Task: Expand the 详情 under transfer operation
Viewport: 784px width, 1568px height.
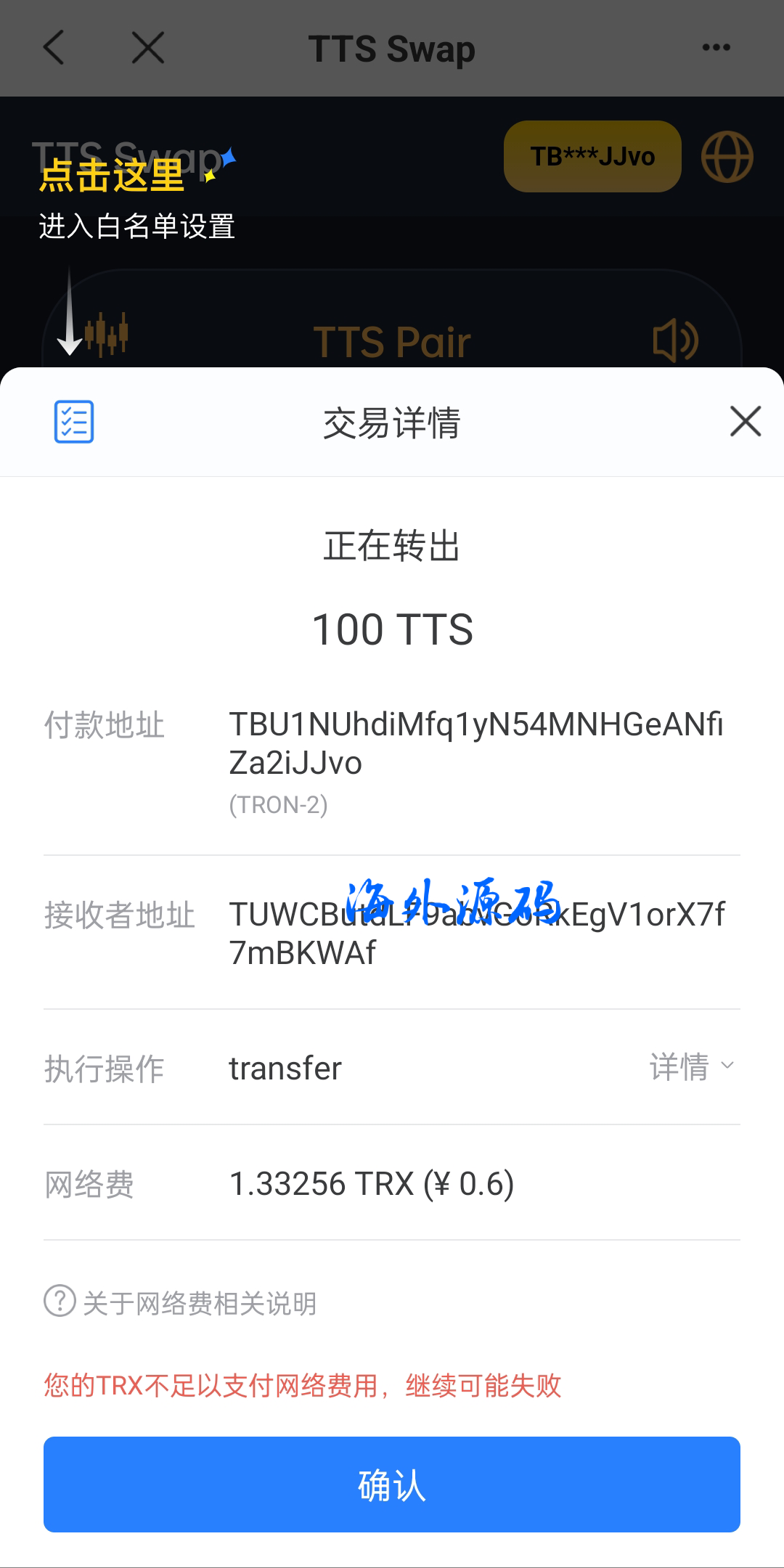Action: [x=692, y=1066]
